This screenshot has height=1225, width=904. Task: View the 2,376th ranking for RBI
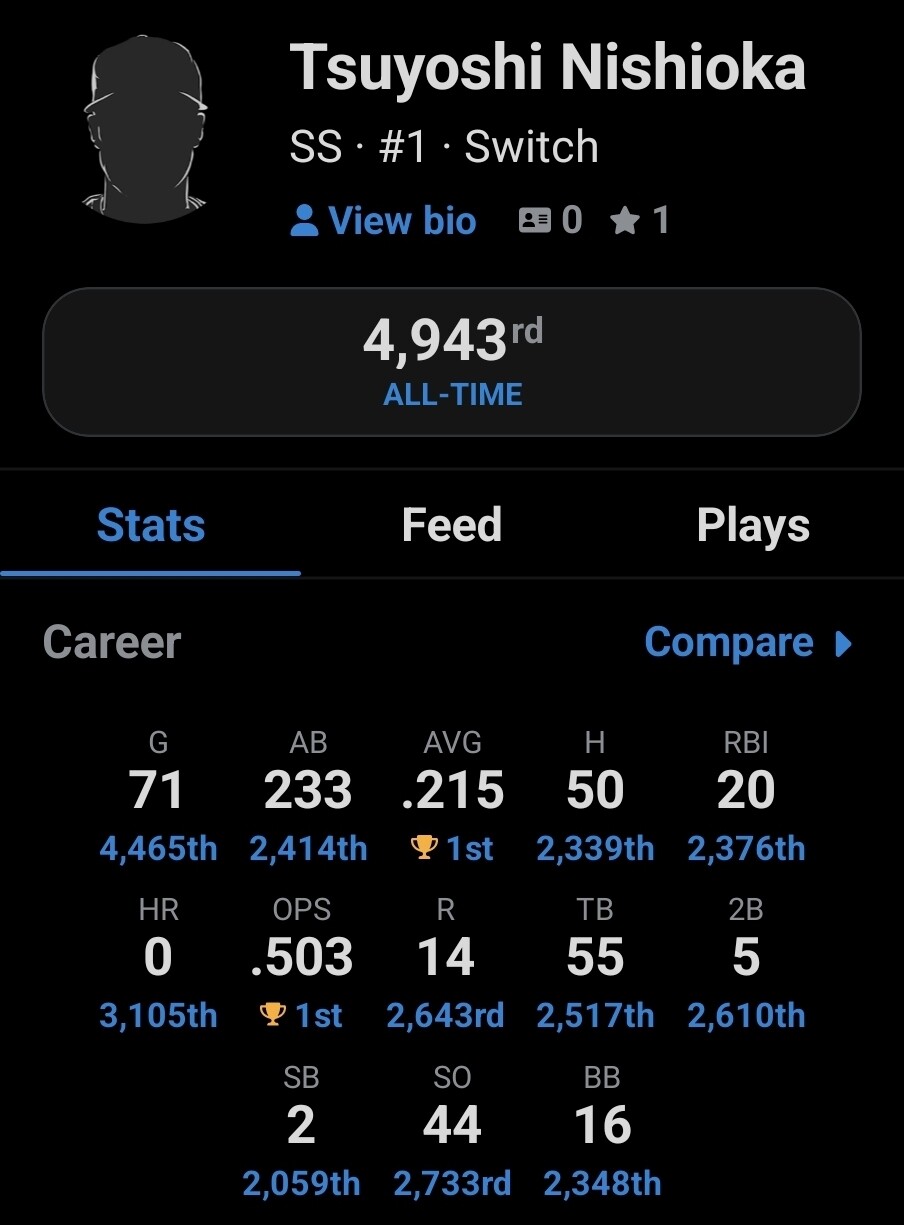coord(746,849)
